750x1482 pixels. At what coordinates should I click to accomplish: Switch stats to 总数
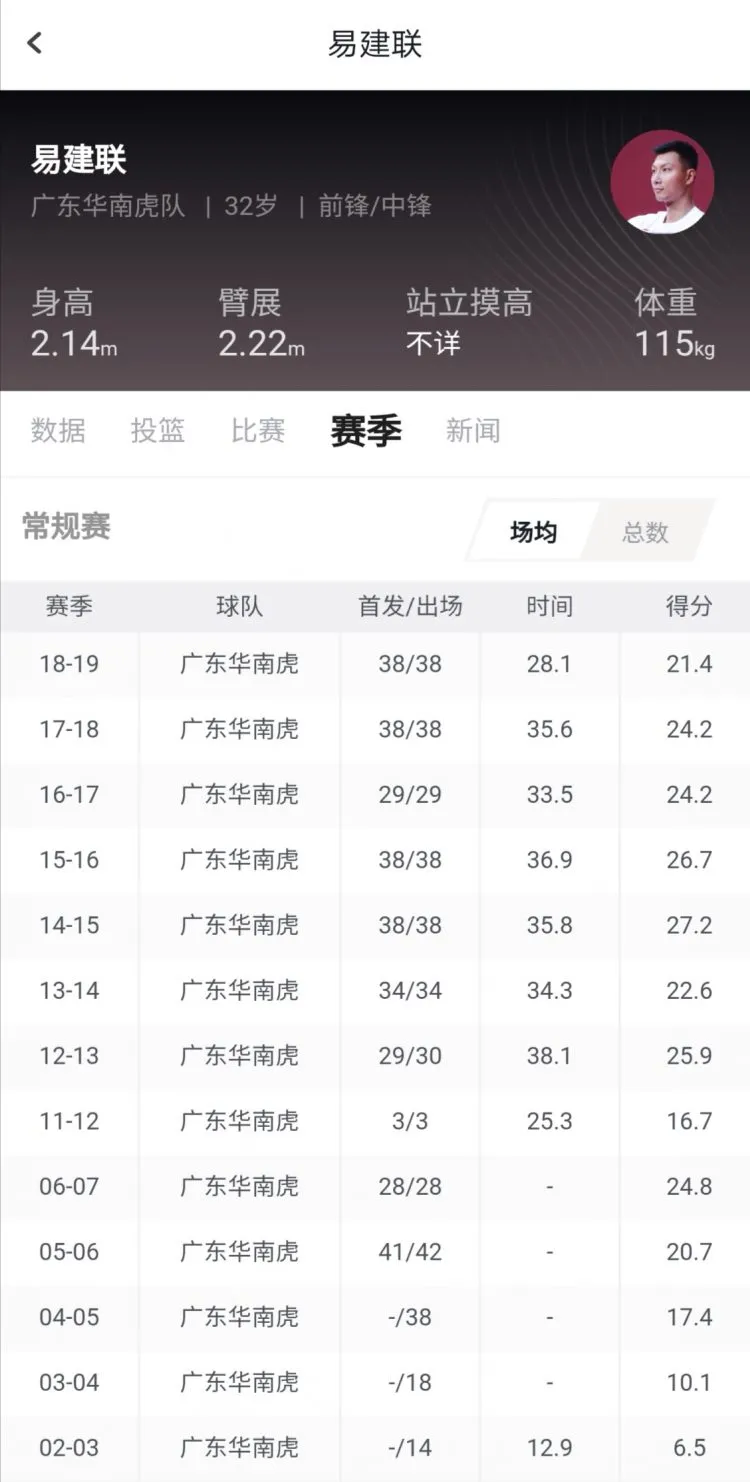click(646, 532)
